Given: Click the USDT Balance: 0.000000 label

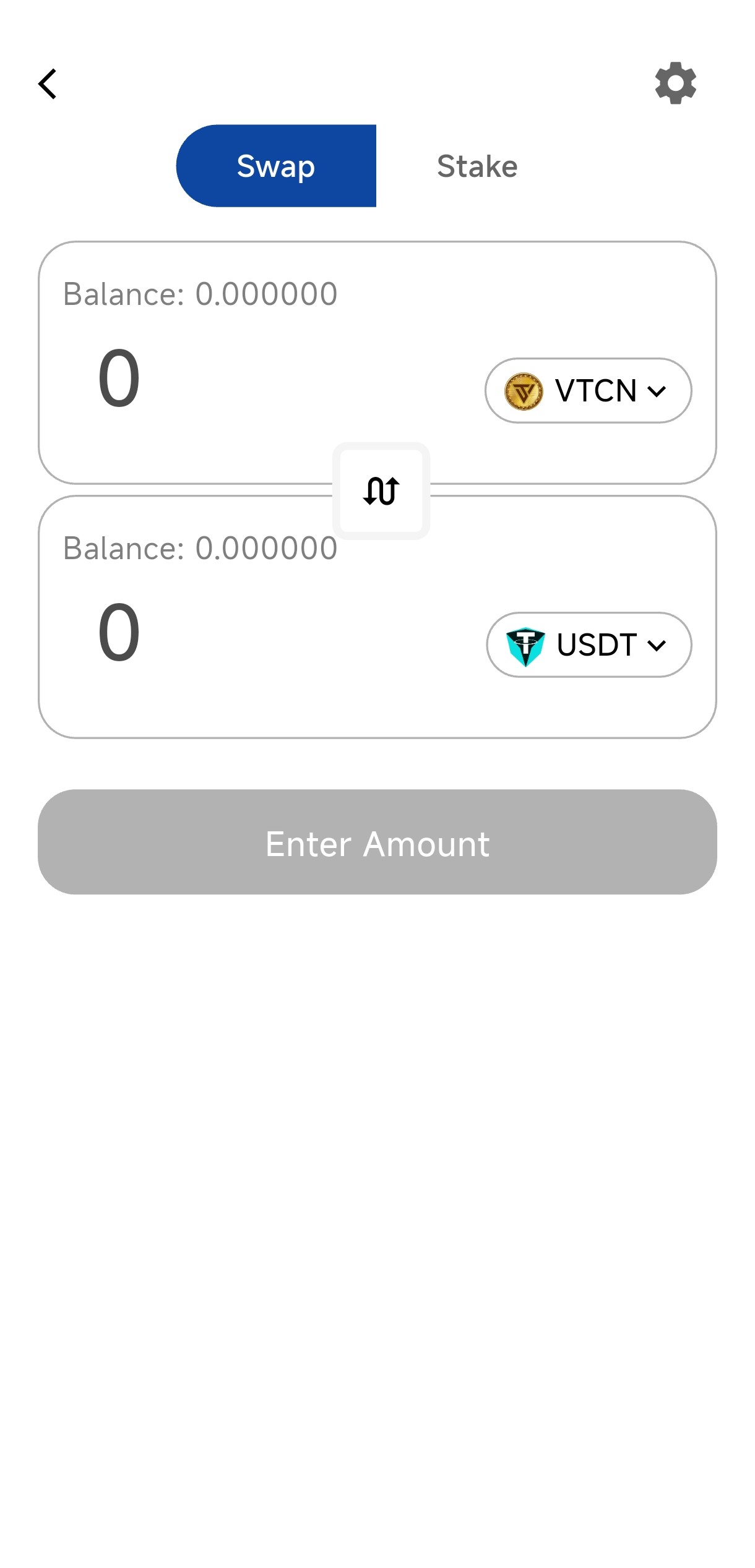Looking at the screenshot, I should coord(199,547).
